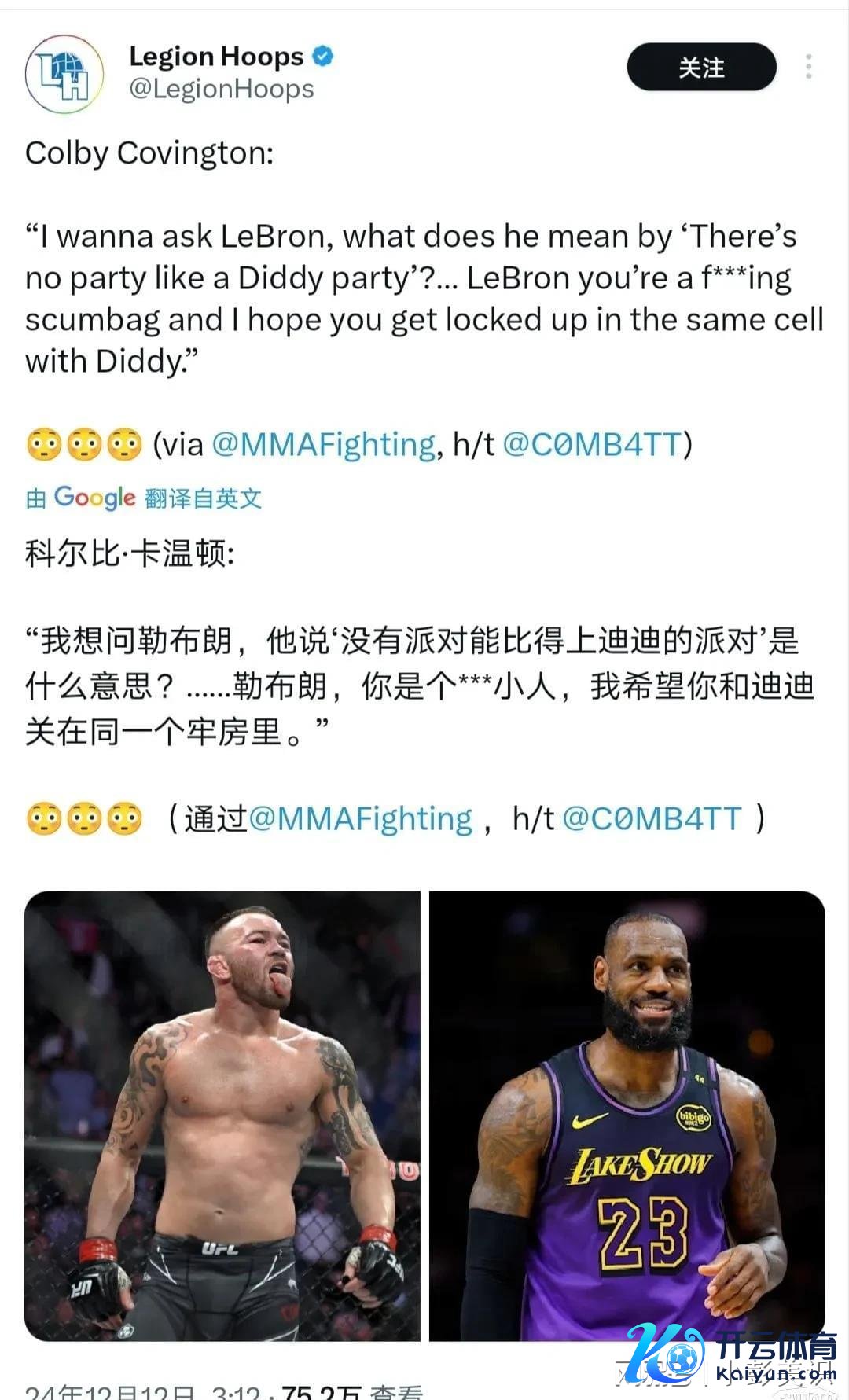Open @C0MB4TT mention in the translated text
Screen dimensions: 849x1400
(652, 819)
